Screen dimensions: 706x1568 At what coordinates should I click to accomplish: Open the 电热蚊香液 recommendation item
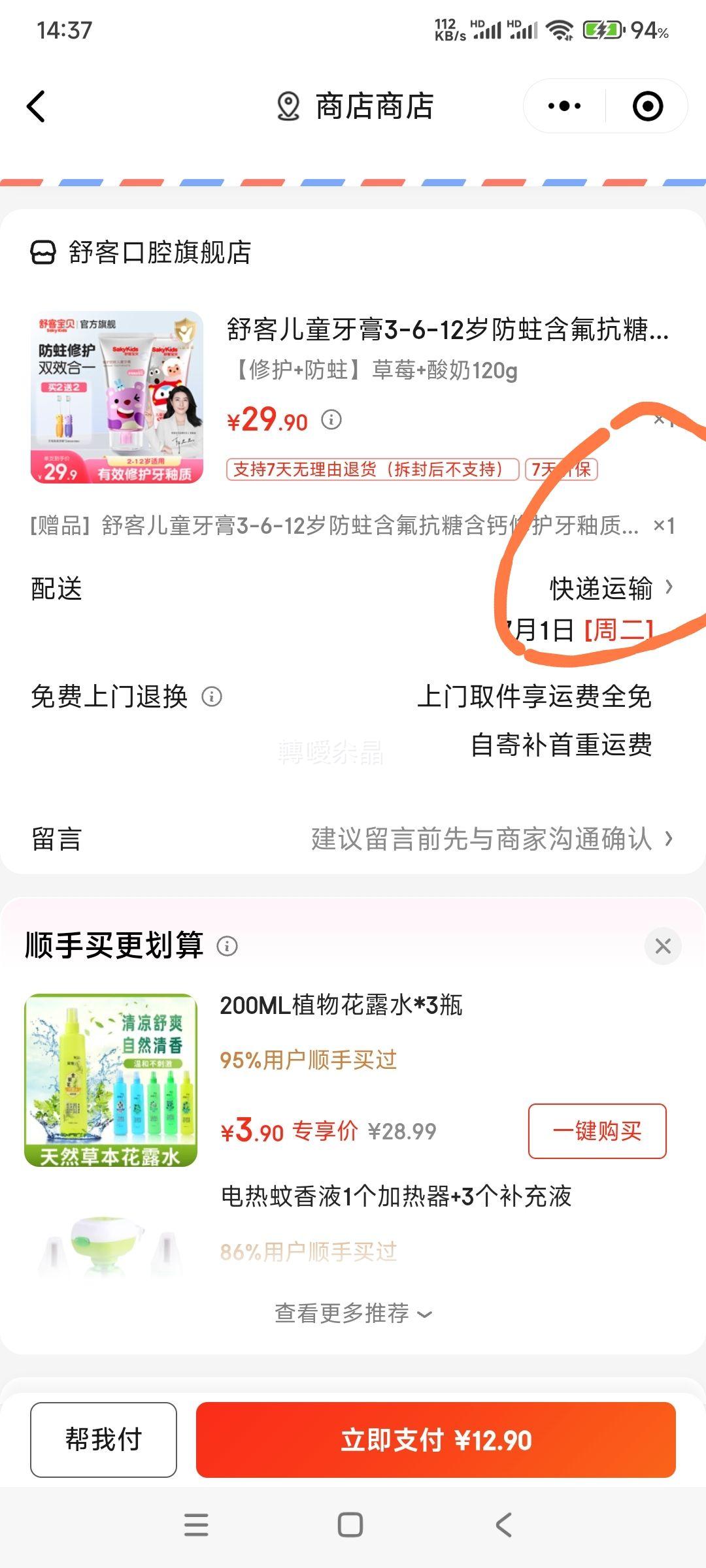pyautogui.click(x=395, y=1197)
